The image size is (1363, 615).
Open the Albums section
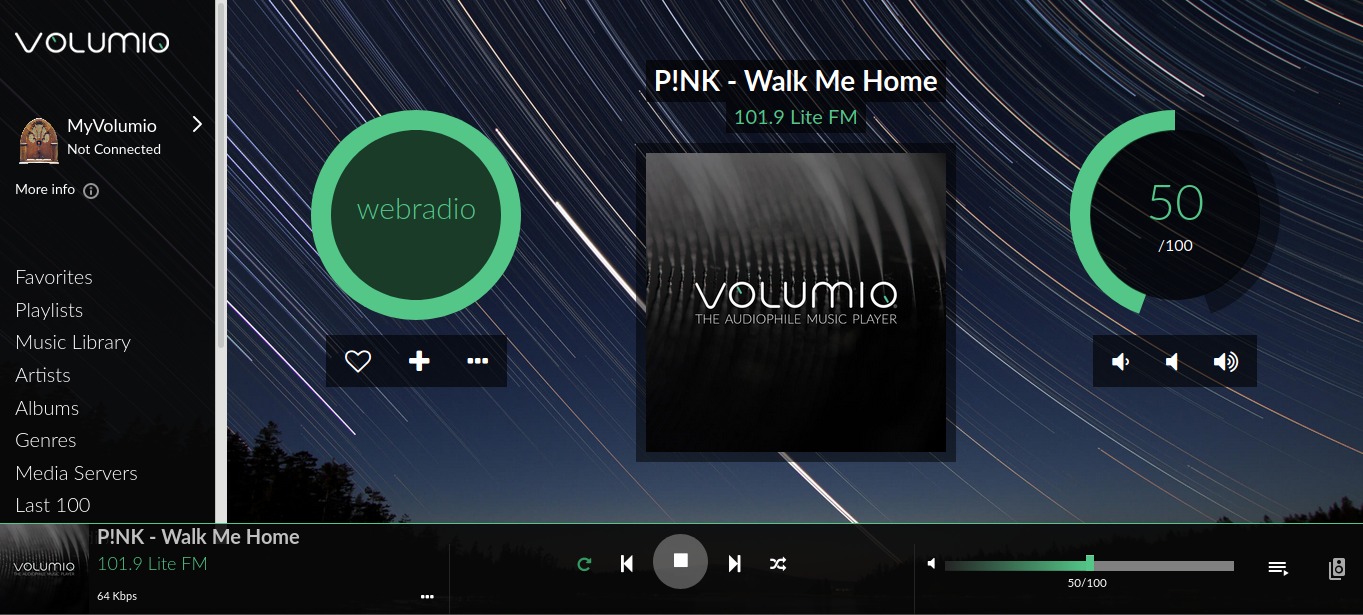tap(47, 408)
